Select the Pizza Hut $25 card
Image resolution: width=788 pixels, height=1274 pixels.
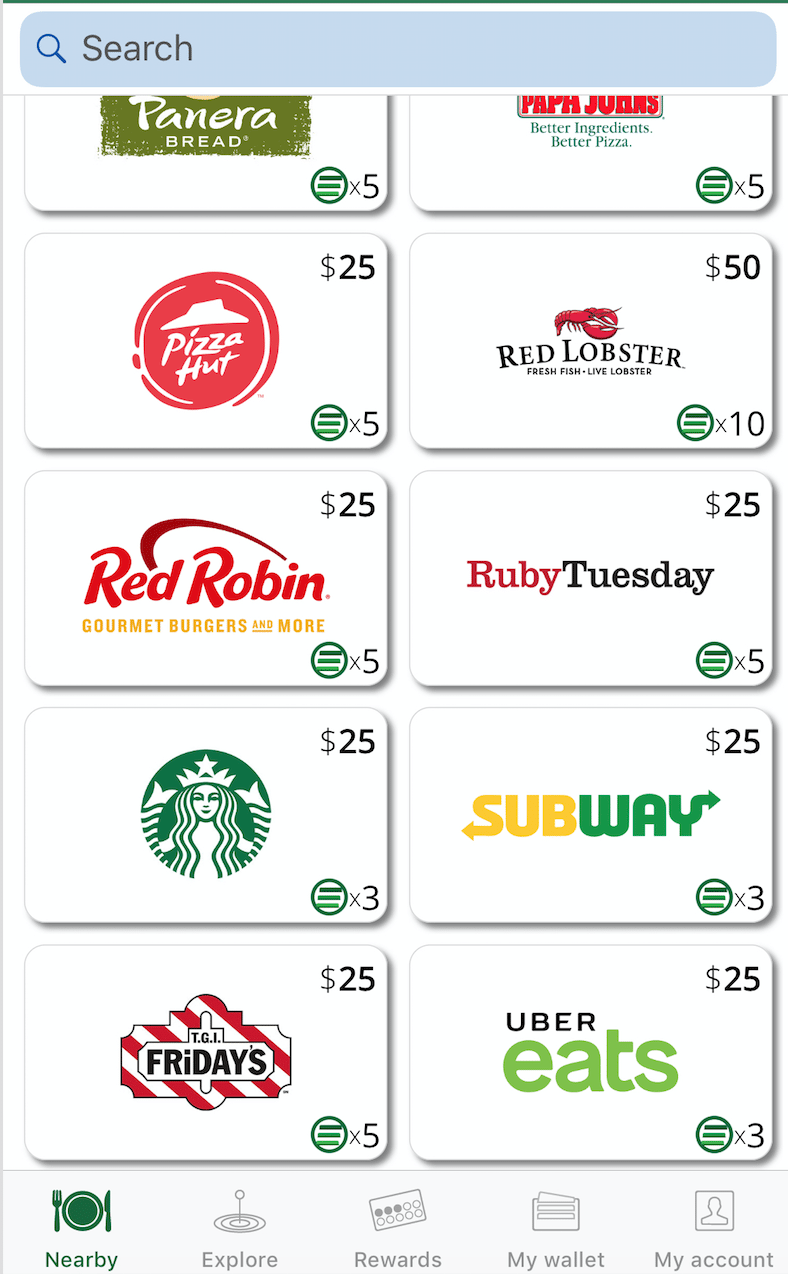pyautogui.click(x=205, y=341)
